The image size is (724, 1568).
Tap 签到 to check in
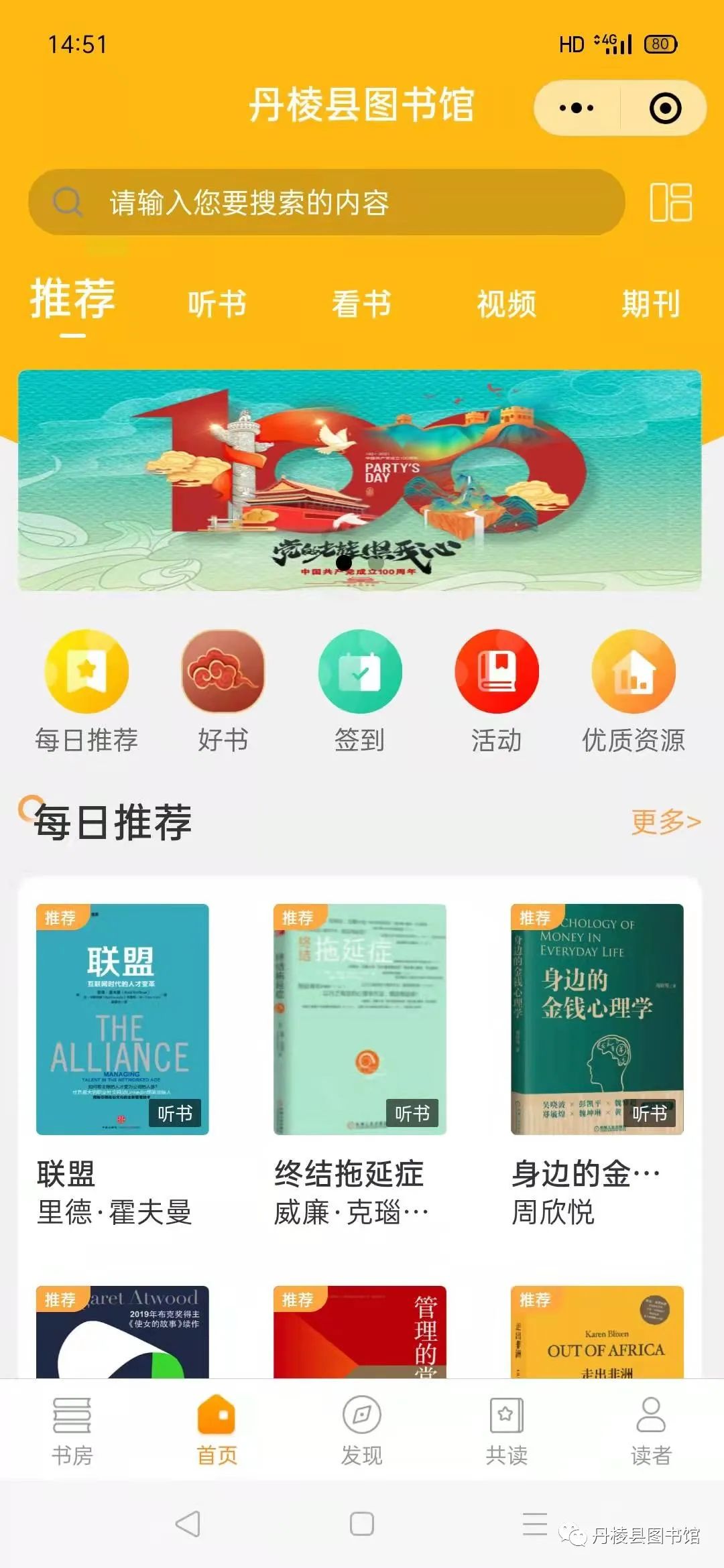(360, 672)
